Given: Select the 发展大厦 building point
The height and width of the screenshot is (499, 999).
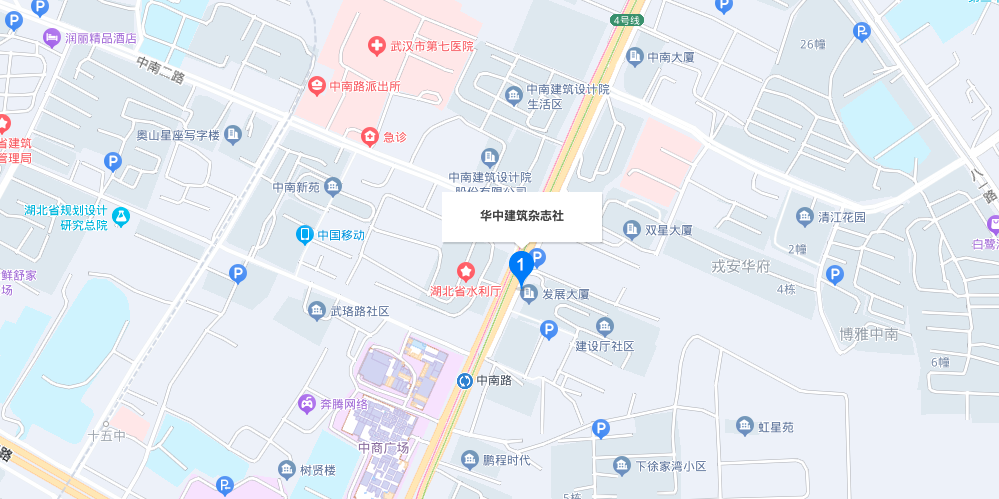Looking at the screenshot, I should [529, 294].
